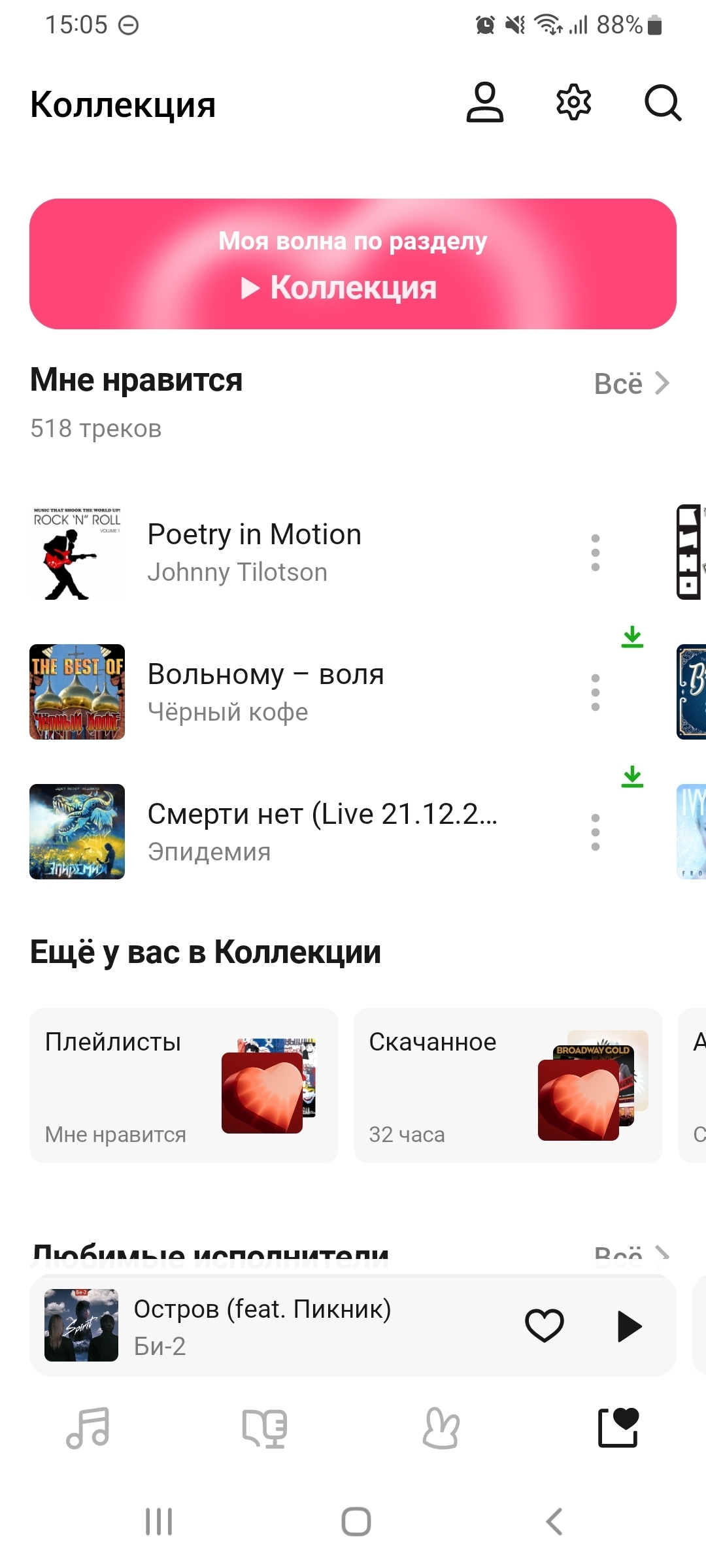Open the profile icon
Image resolution: width=706 pixels, height=1568 pixels.
[x=484, y=103]
